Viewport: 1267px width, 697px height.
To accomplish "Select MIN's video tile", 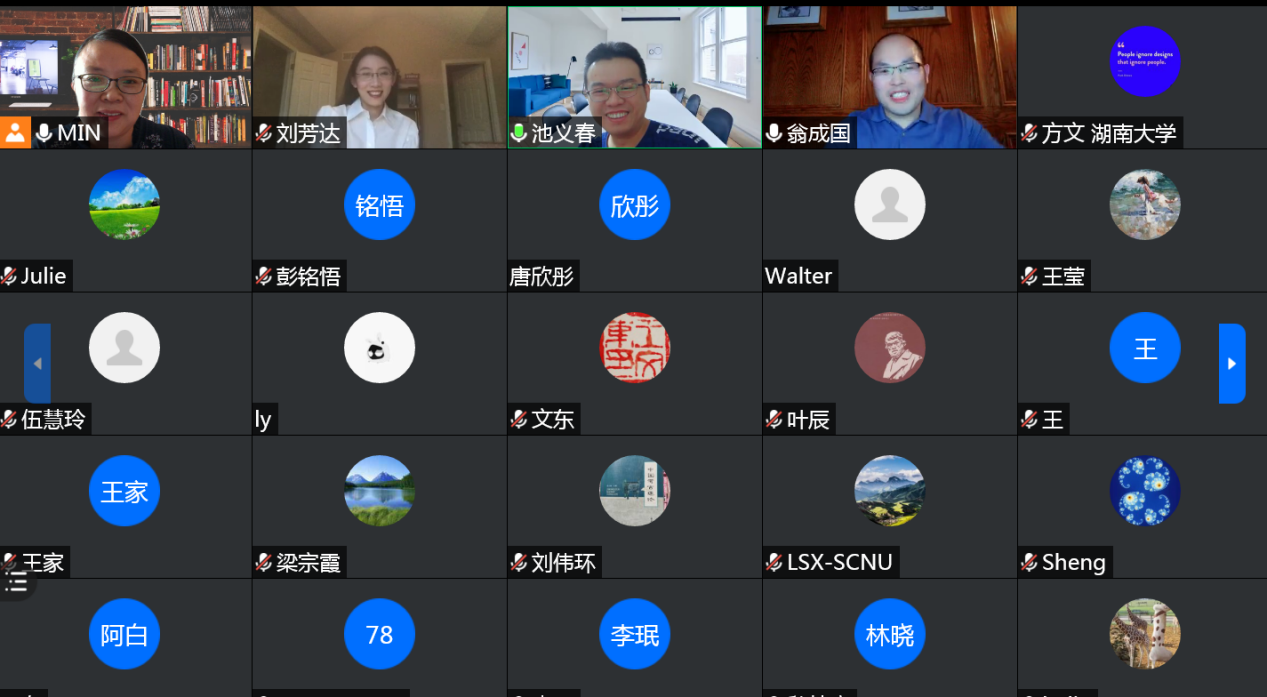I will coord(125,77).
